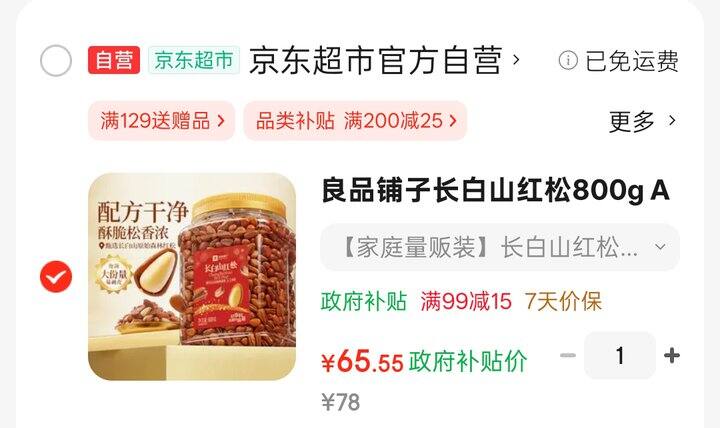Increase item quantity with plus
720x428 pixels.
672,355
